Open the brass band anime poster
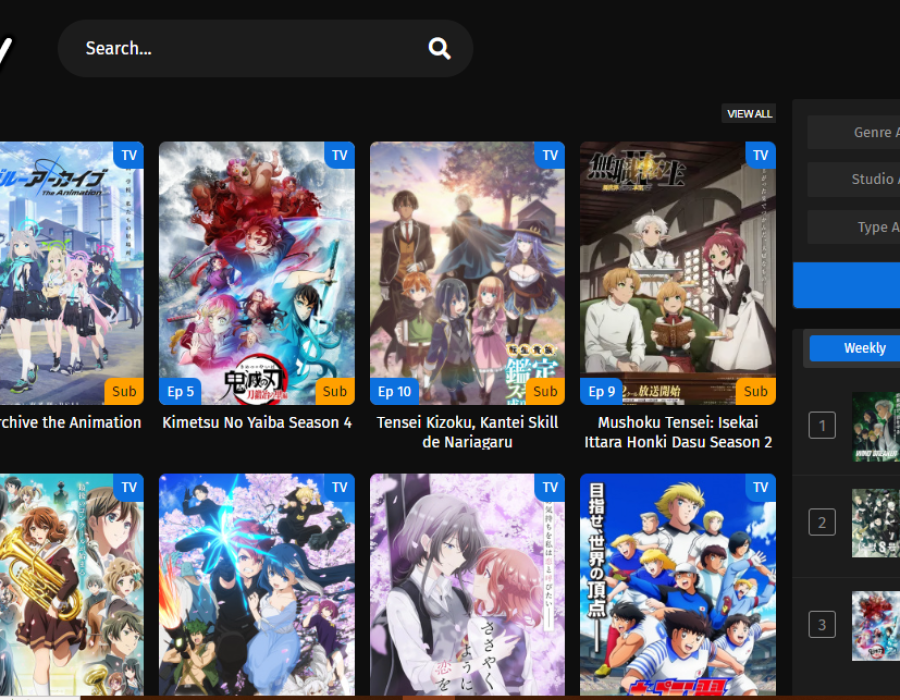Image resolution: width=900 pixels, height=700 pixels. point(70,585)
